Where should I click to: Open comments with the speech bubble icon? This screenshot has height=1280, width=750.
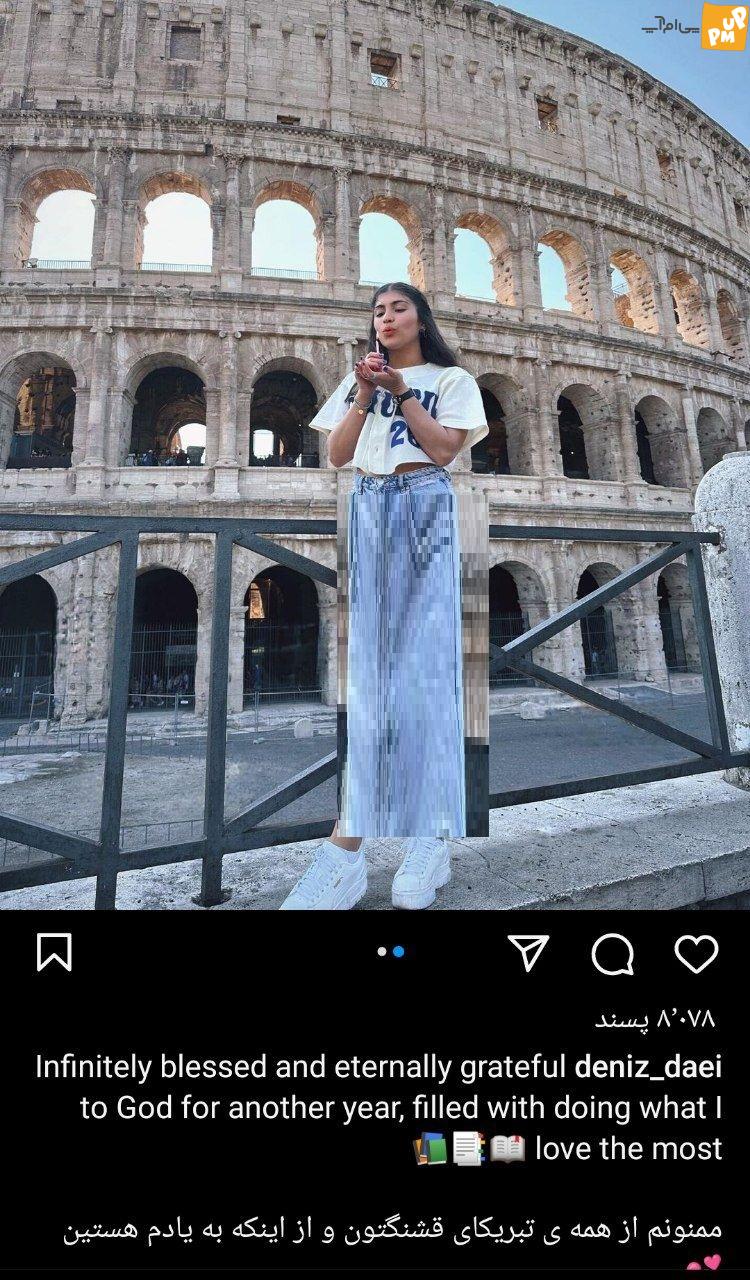click(612, 954)
